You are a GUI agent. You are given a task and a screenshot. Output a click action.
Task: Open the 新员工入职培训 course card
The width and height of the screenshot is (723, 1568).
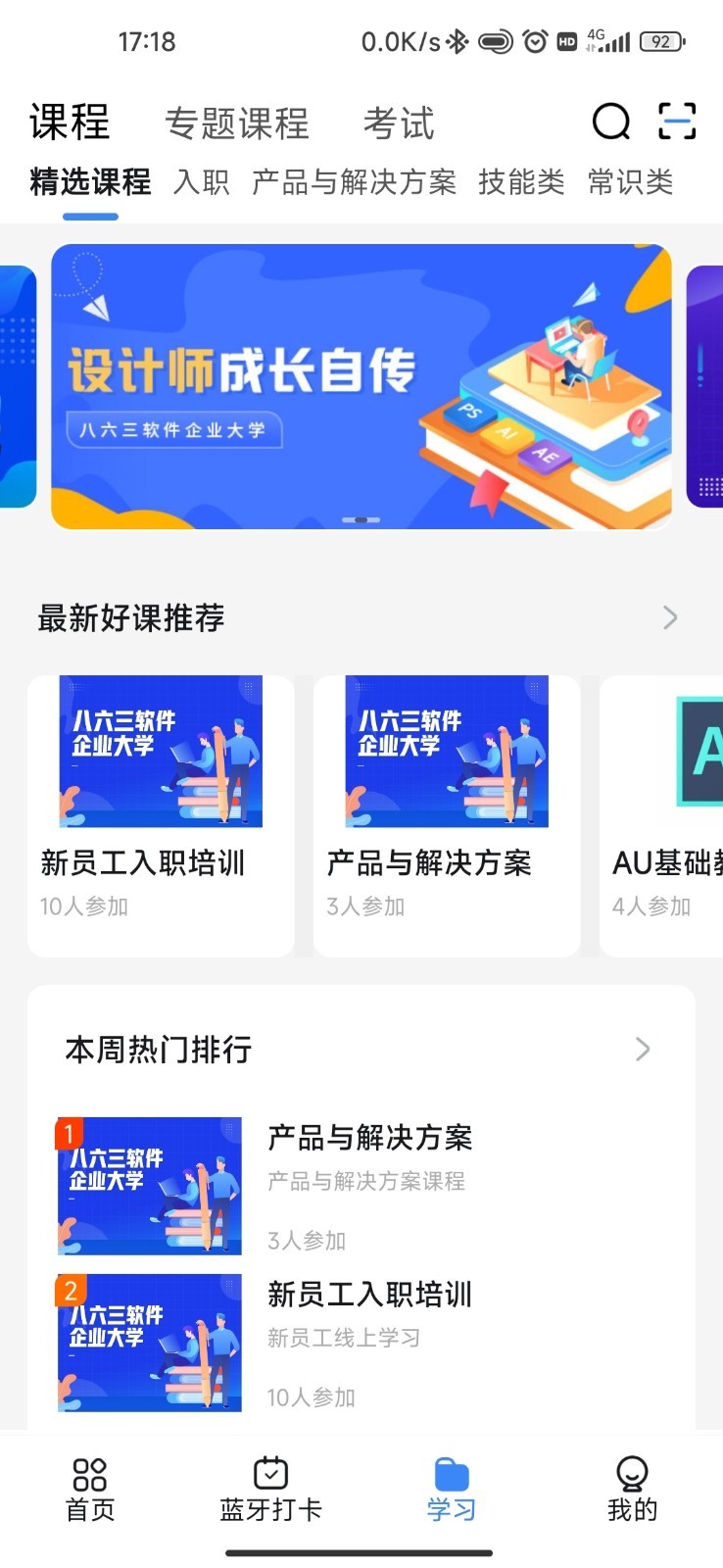[x=160, y=813]
